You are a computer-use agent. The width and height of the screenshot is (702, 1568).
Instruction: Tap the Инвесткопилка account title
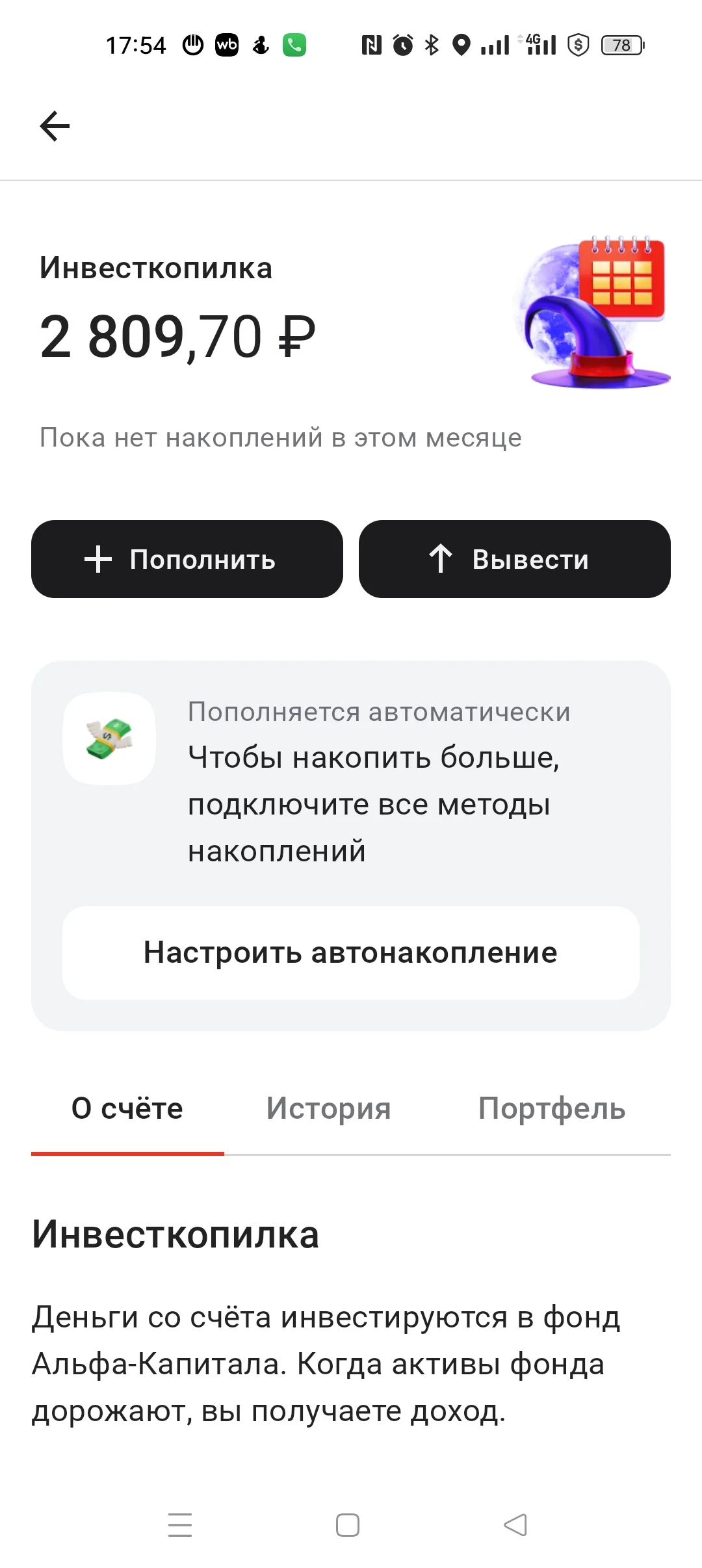point(155,268)
